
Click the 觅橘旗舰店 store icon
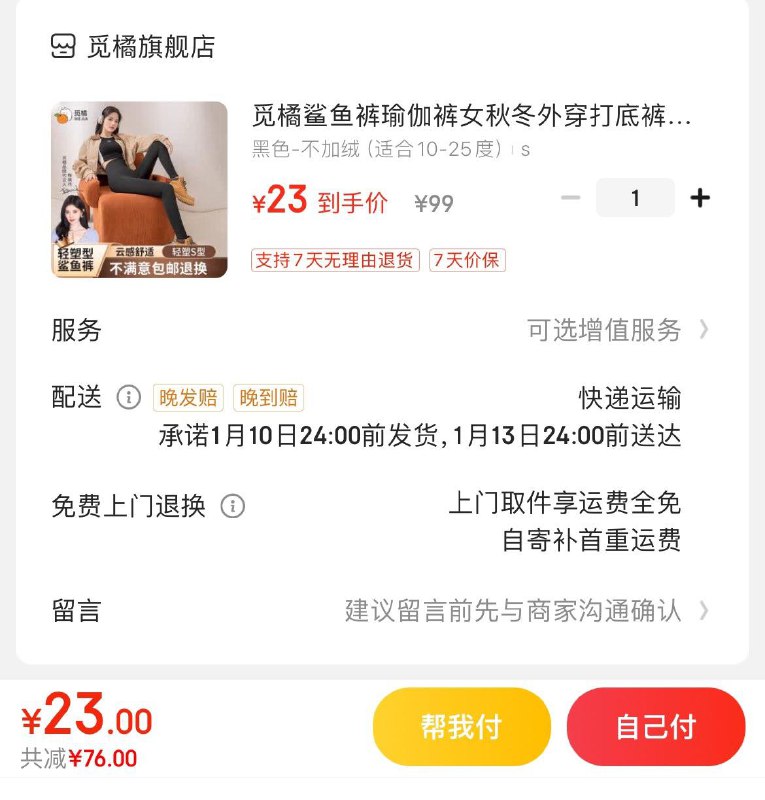(62, 44)
